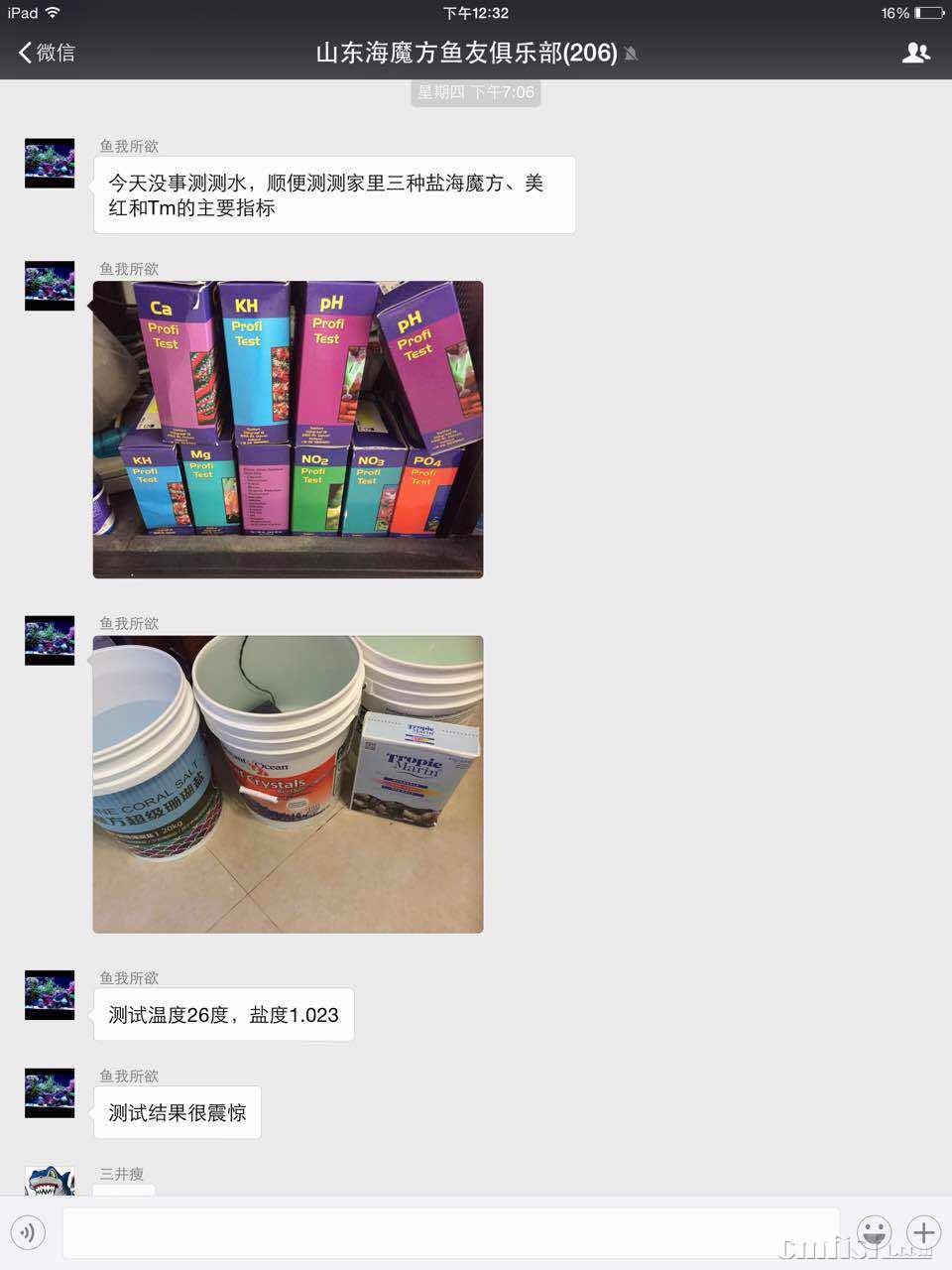Image resolution: width=952 pixels, height=1270 pixels.
Task: Go back to the 微信 chat list
Action: (47, 53)
